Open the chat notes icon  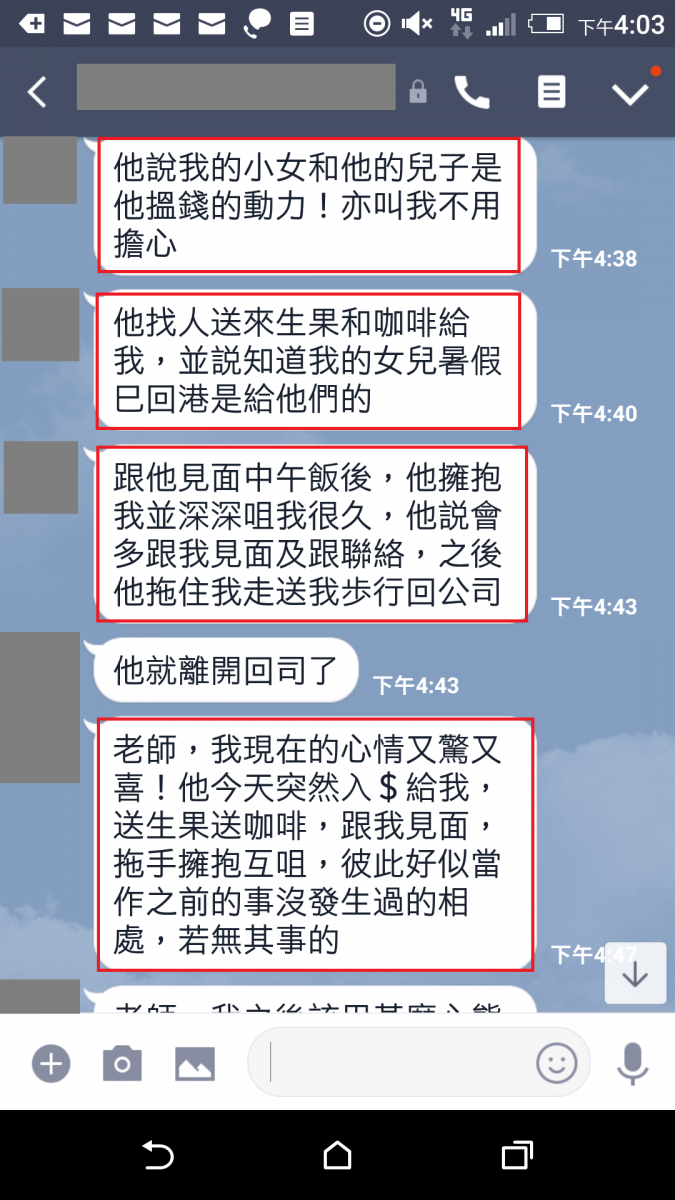tap(551, 92)
